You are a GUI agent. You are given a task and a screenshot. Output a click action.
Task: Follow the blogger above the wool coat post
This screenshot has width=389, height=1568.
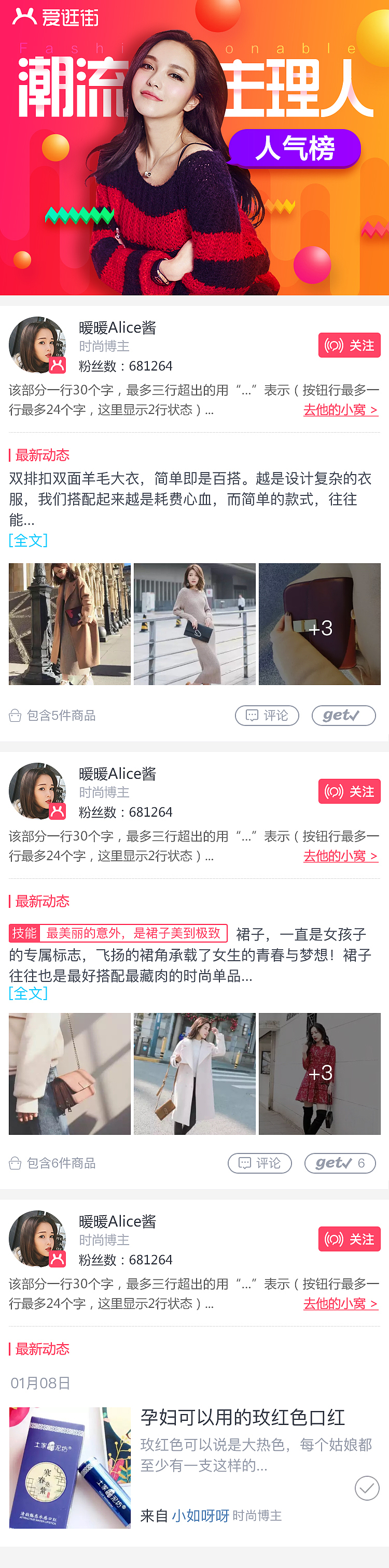[349, 345]
